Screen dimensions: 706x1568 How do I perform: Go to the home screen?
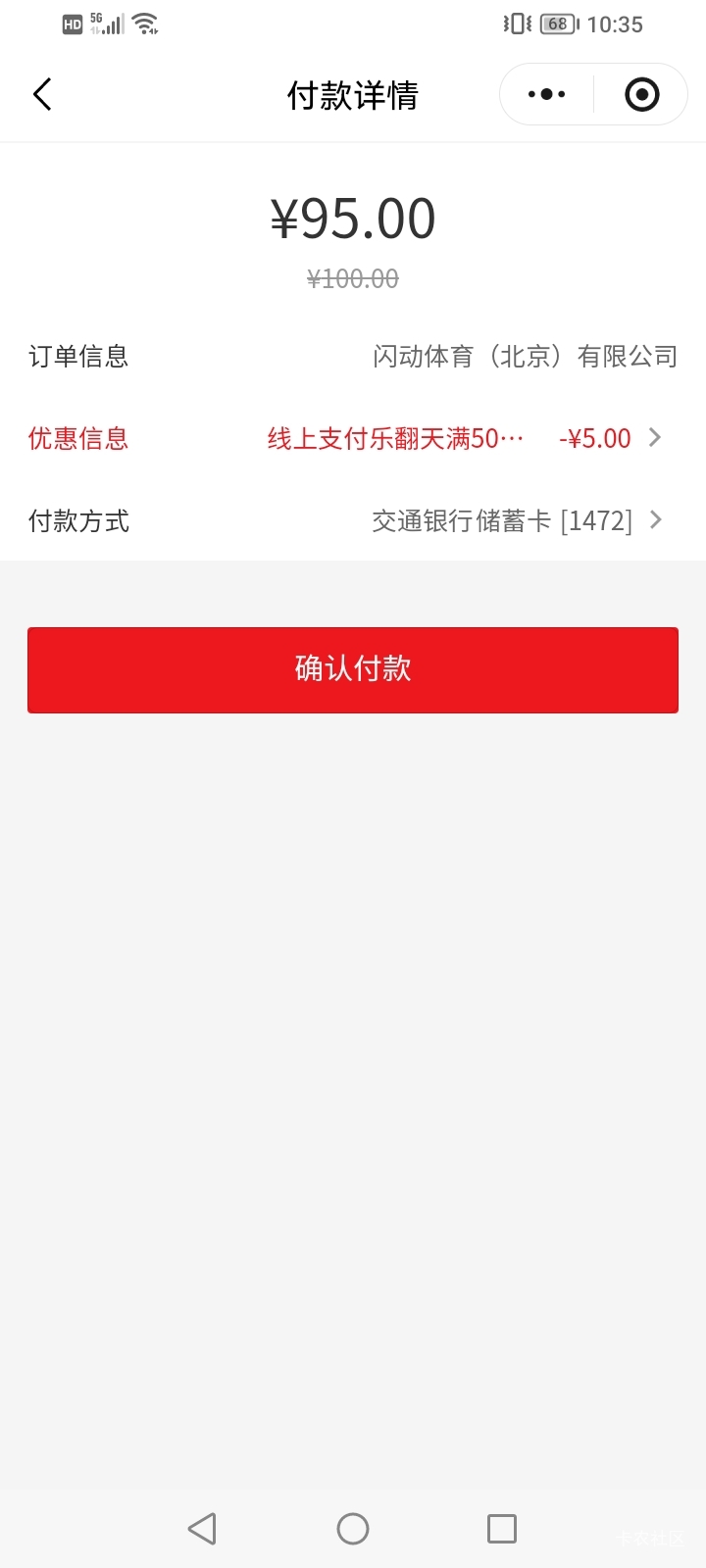(353, 1529)
